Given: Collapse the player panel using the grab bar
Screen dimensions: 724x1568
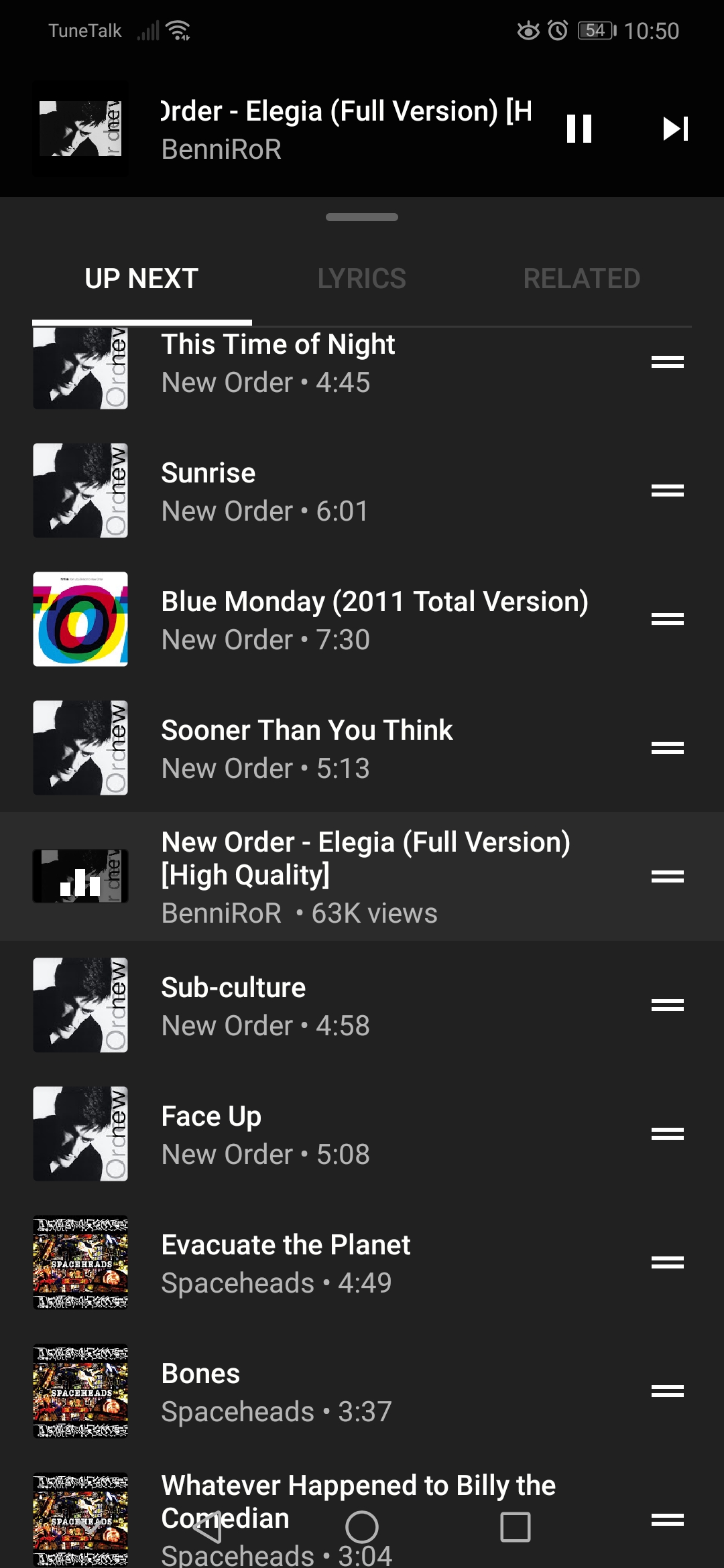Looking at the screenshot, I should pyautogui.click(x=362, y=217).
